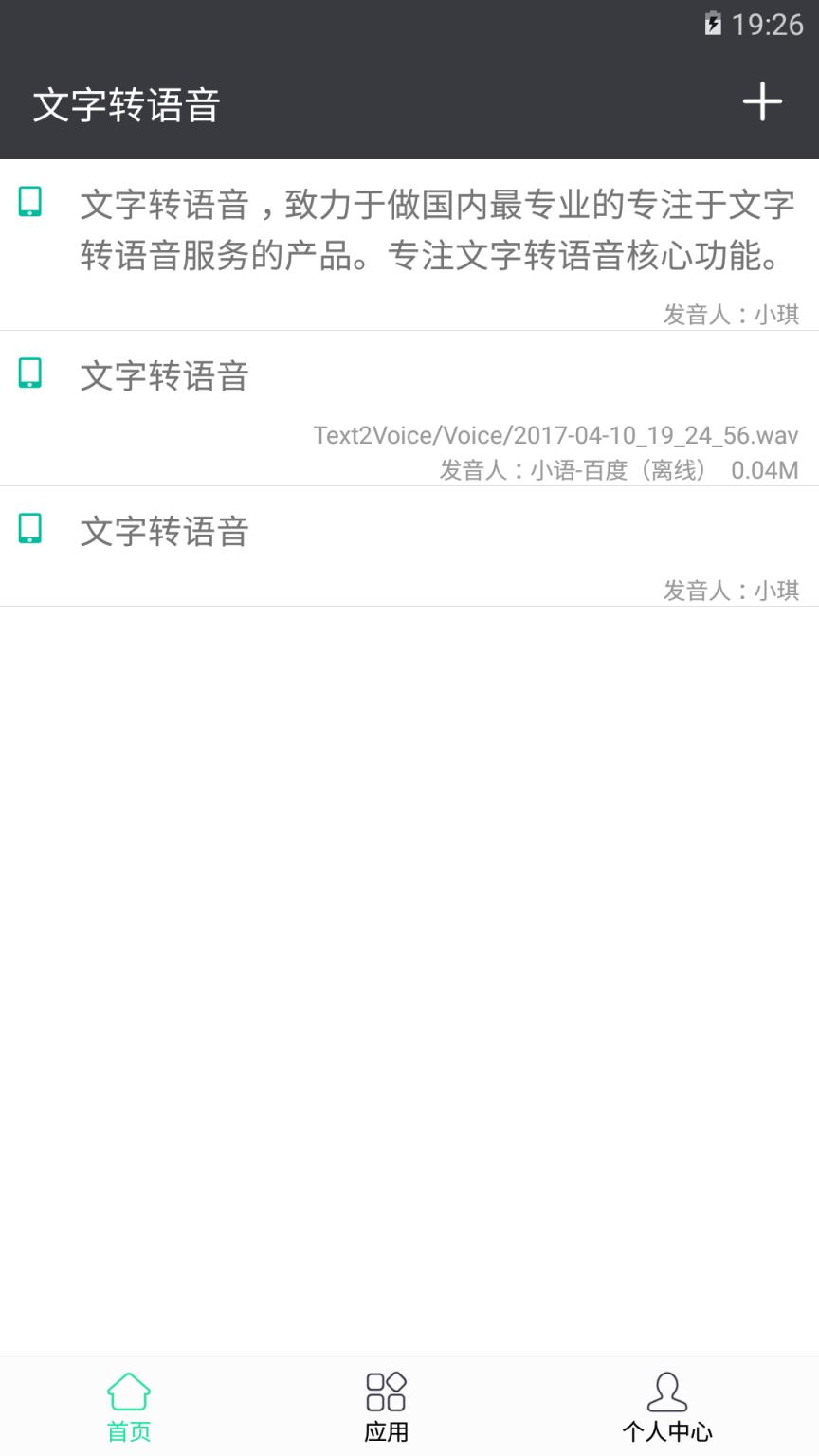Switch to the 应用 tab
This screenshot has height=1456, width=819.
click(384, 1410)
